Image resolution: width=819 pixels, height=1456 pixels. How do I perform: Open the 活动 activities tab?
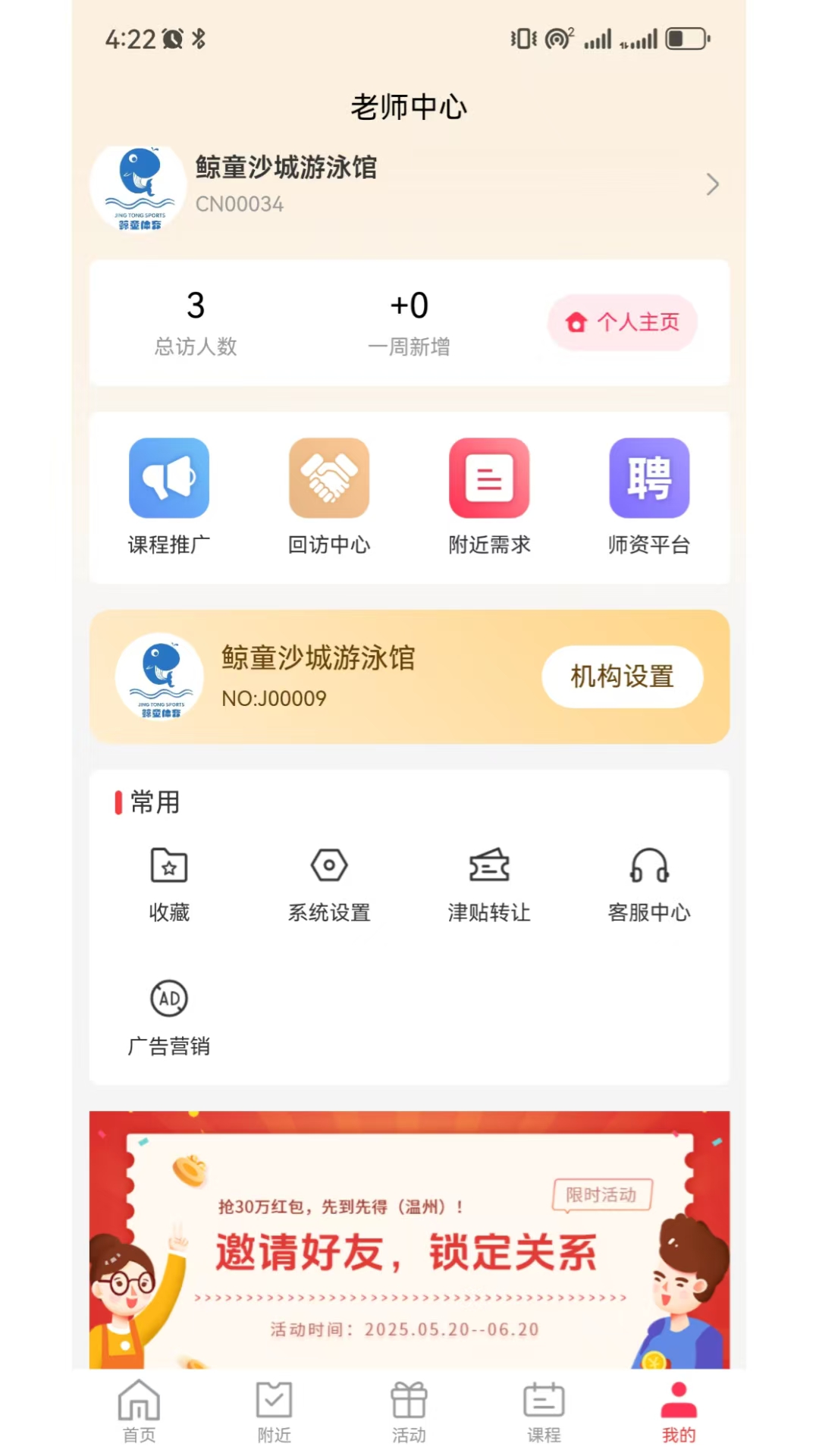point(408,1410)
